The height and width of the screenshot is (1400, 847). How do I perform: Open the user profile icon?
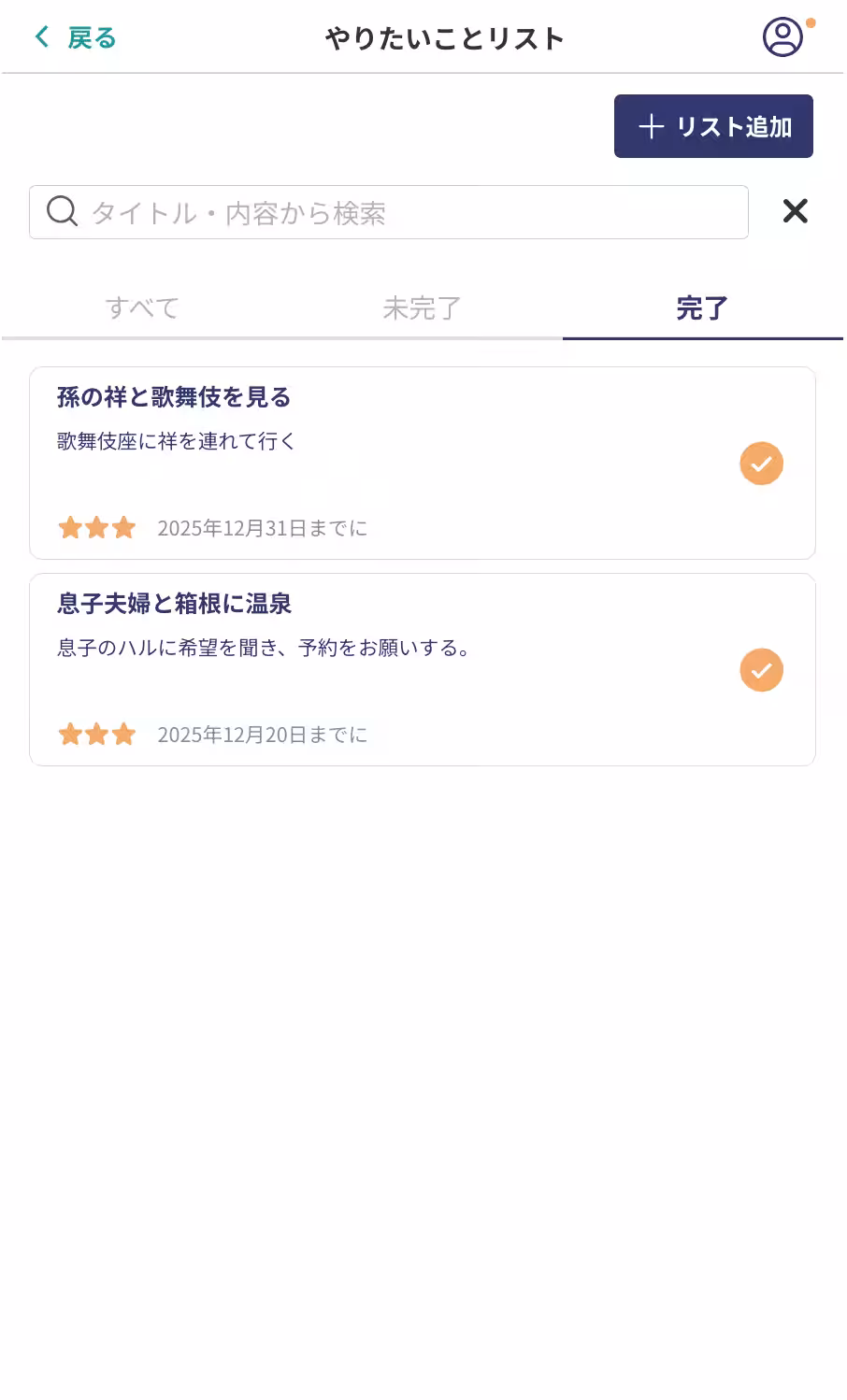tap(782, 37)
